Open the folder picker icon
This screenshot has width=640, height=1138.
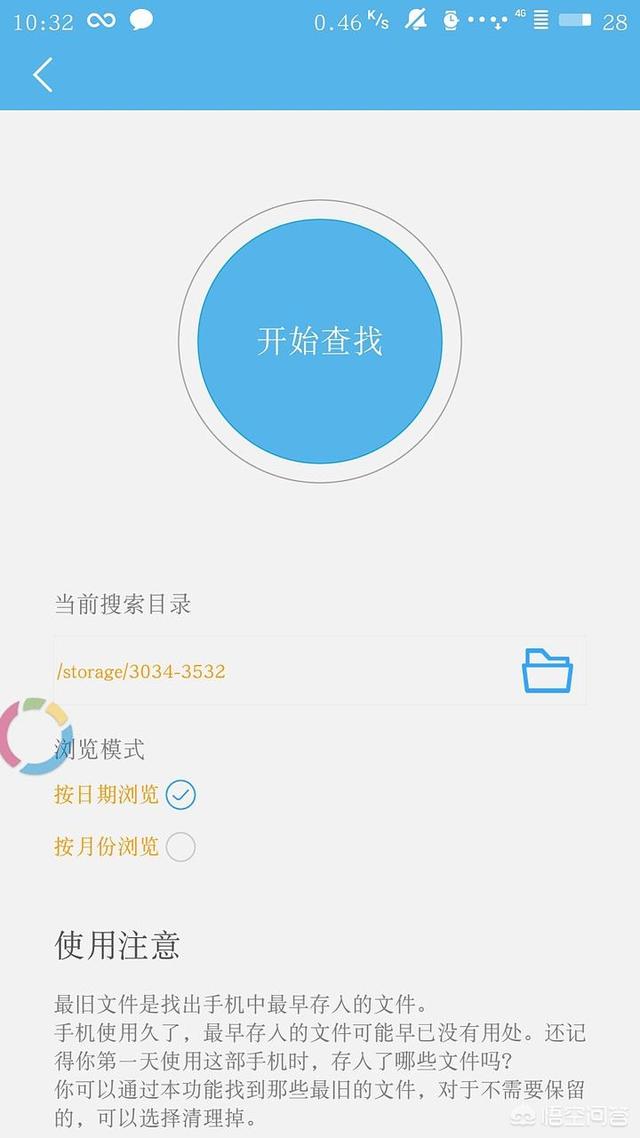547,671
